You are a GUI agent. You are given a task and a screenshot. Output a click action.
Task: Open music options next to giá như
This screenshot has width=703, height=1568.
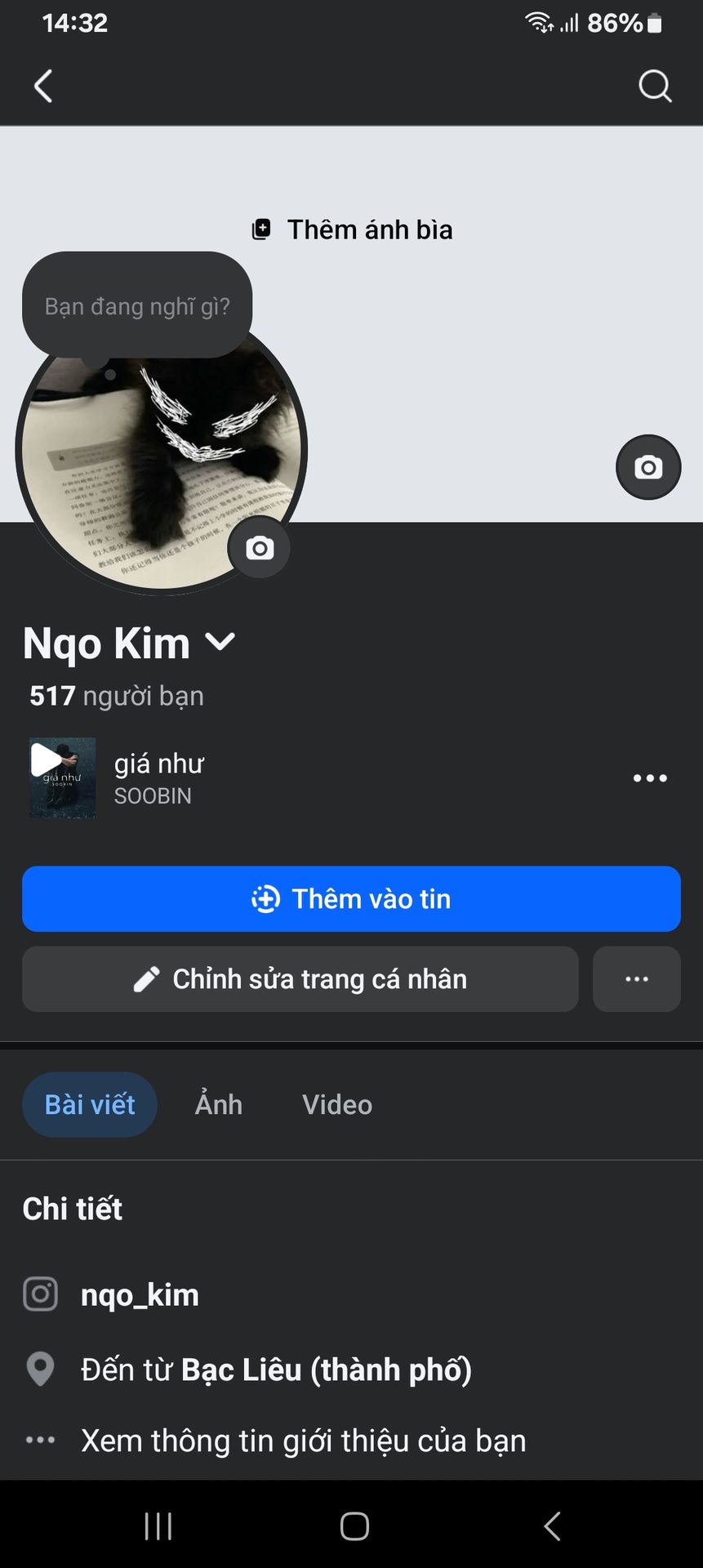click(x=650, y=778)
